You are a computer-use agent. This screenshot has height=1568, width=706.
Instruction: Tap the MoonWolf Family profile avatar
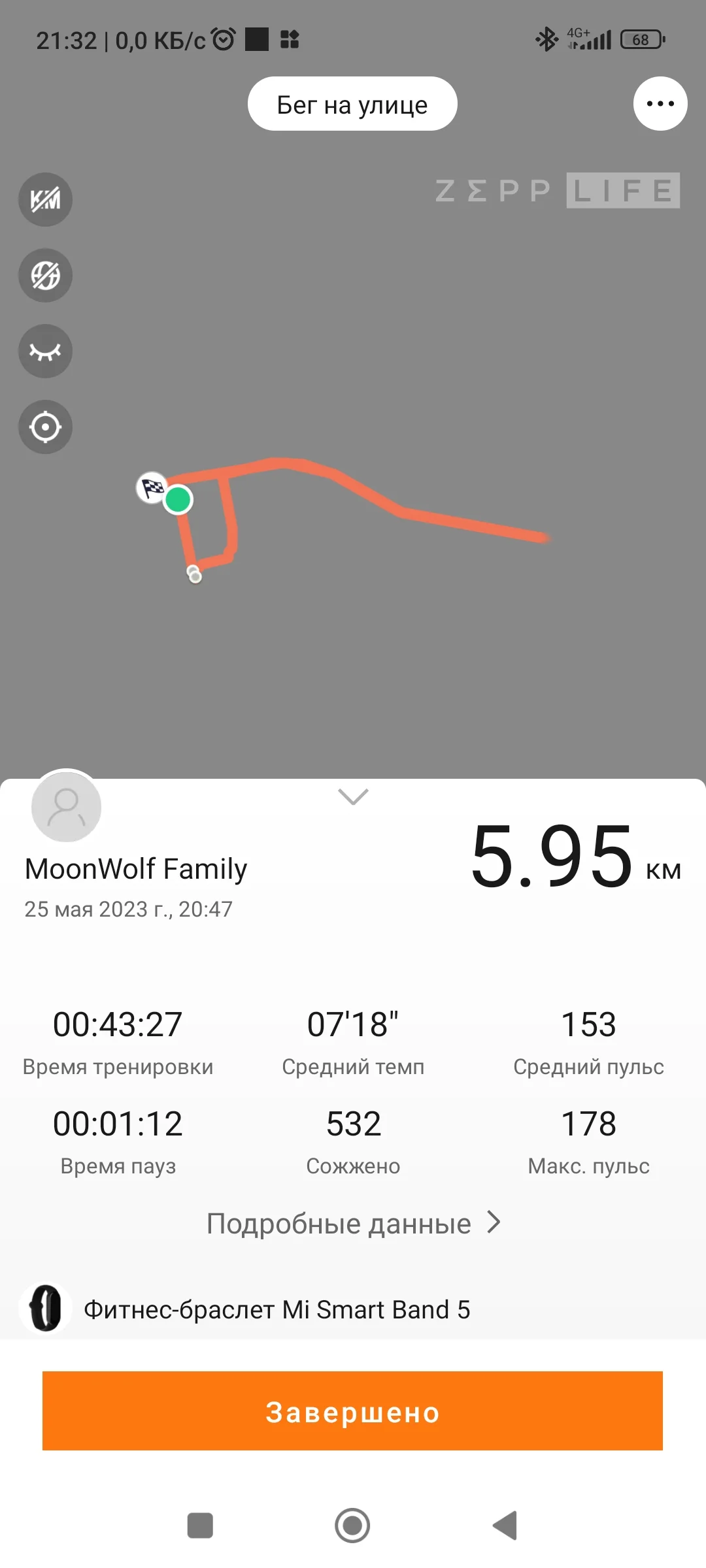pyautogui.click(x=66, y=807)
